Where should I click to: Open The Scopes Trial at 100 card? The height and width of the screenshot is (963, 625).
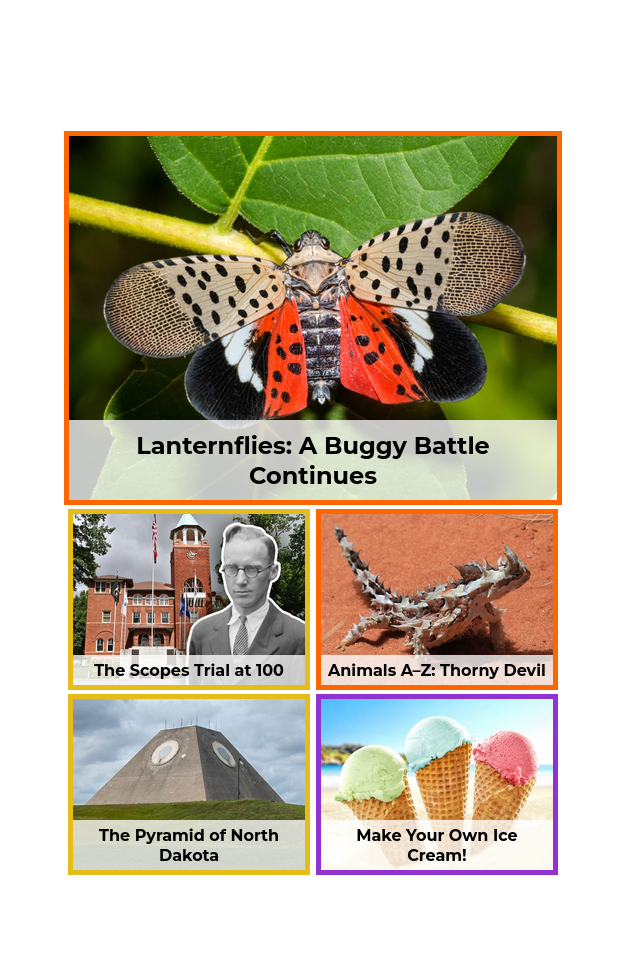pyautogui.click(x=189, y=599)
